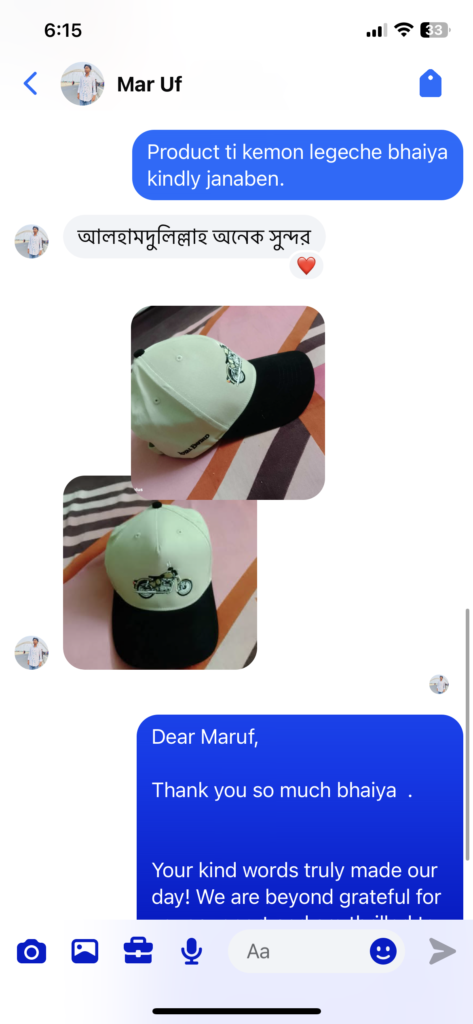The width and height of the screenshot is (473, 1024).
Task: Open the business tools briefcase
Action: (138, 952)
